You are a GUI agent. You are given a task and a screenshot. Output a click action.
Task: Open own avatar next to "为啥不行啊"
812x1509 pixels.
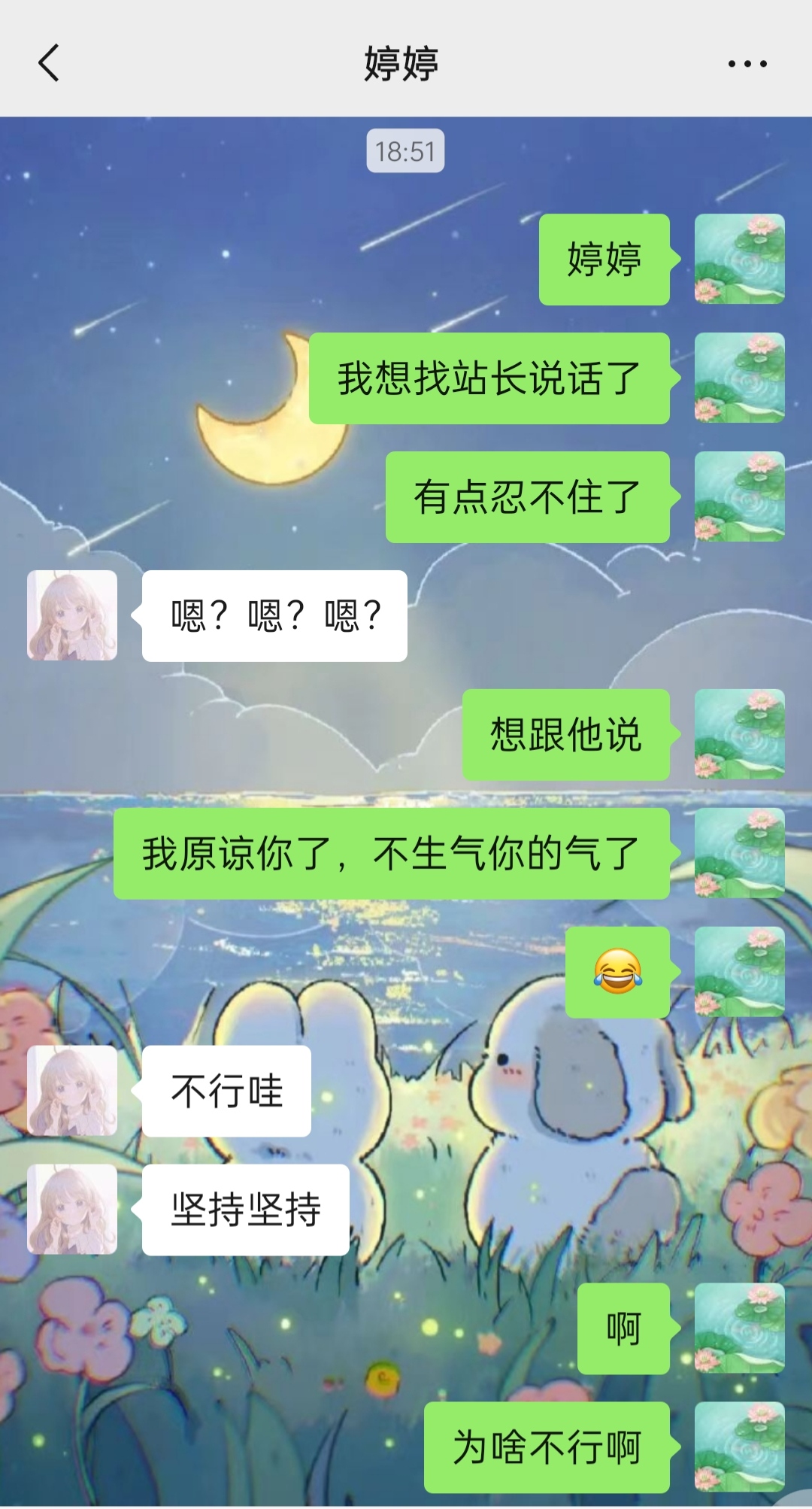pyautogui.click(x=739, y=1447)
